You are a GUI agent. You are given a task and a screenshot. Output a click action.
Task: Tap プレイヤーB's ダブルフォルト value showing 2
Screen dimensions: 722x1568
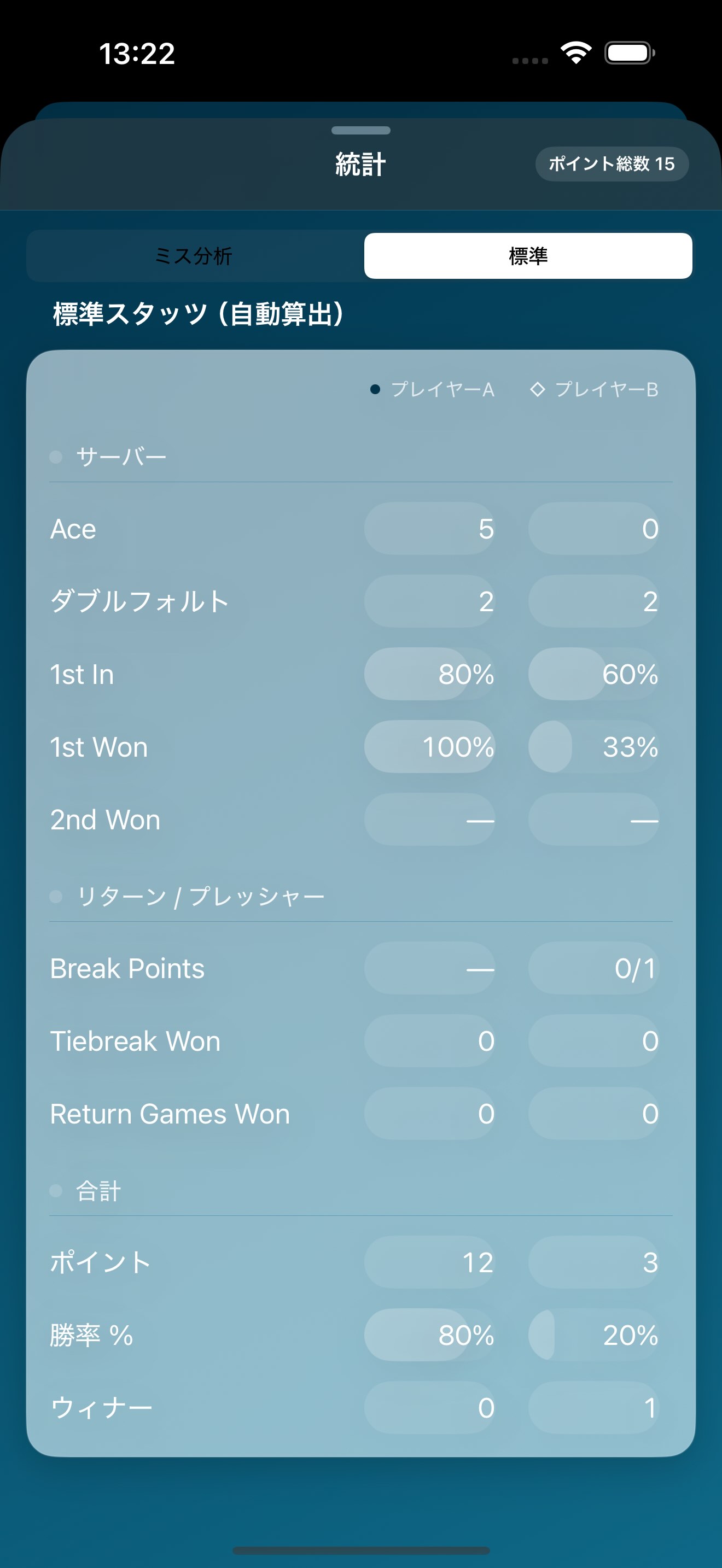pos(593,601)
